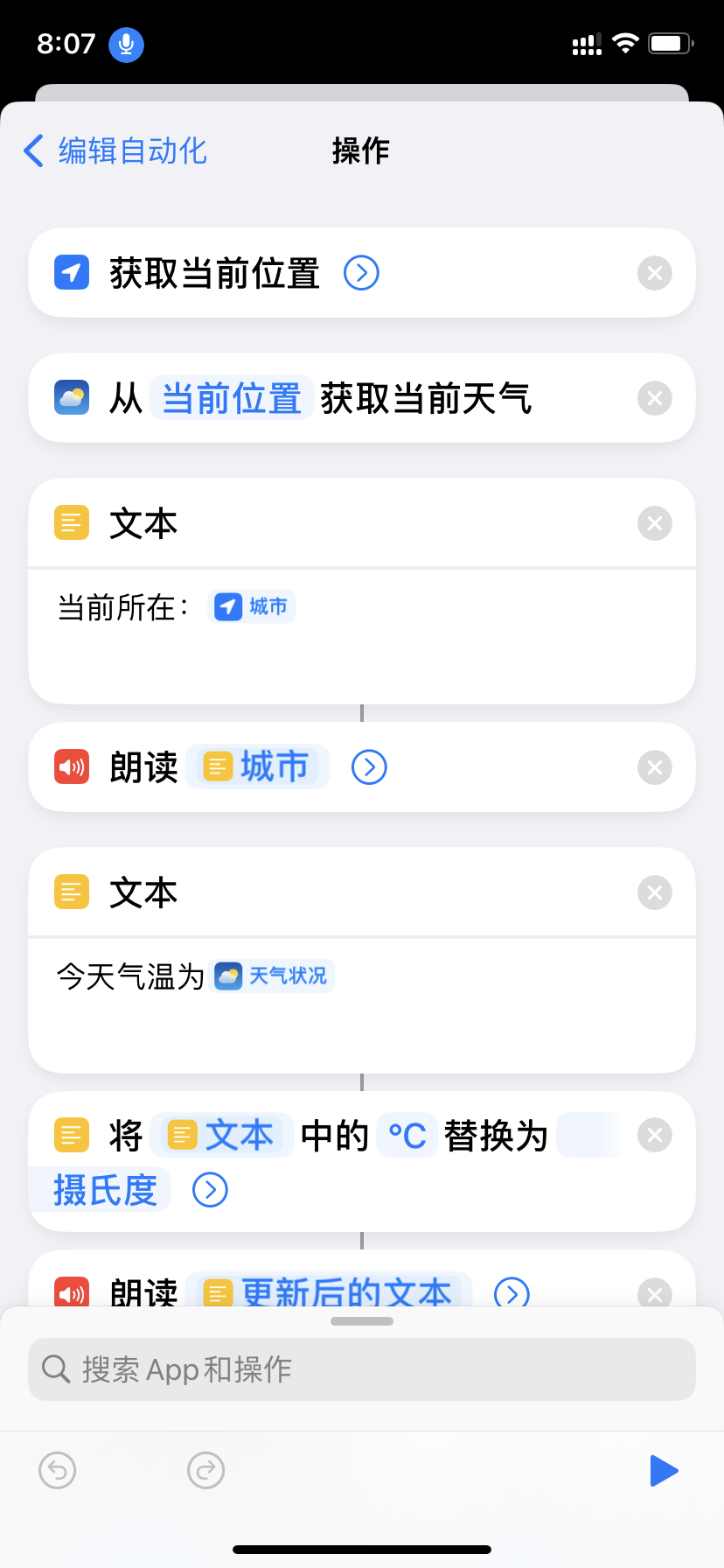Search in 搜索 App和操作 field
Screen dimensions: 724x1568
coord(362,1369)
